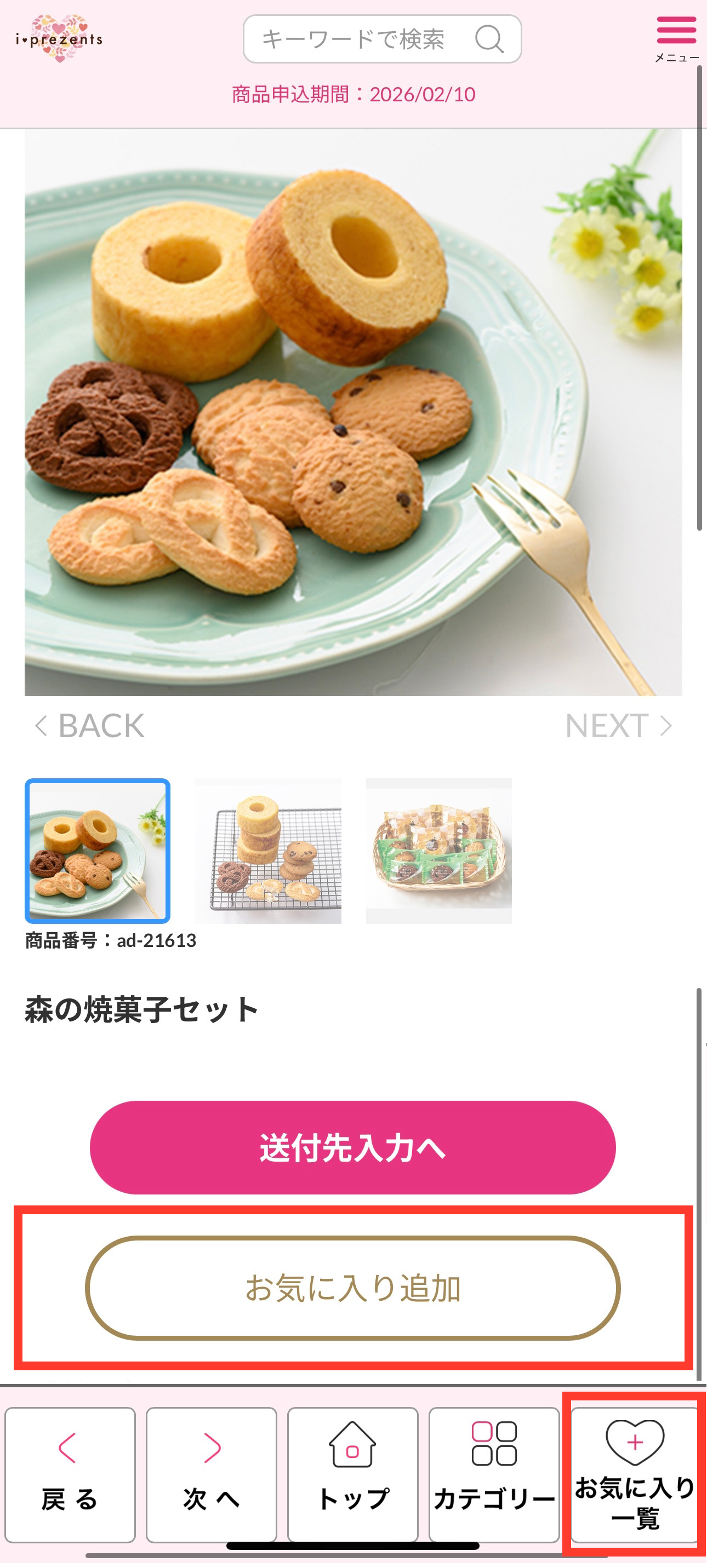Proceed with 送付先入力へ button
Image resolution: width=707 pixels, height=1568 pixels.
pos(352,1147)
